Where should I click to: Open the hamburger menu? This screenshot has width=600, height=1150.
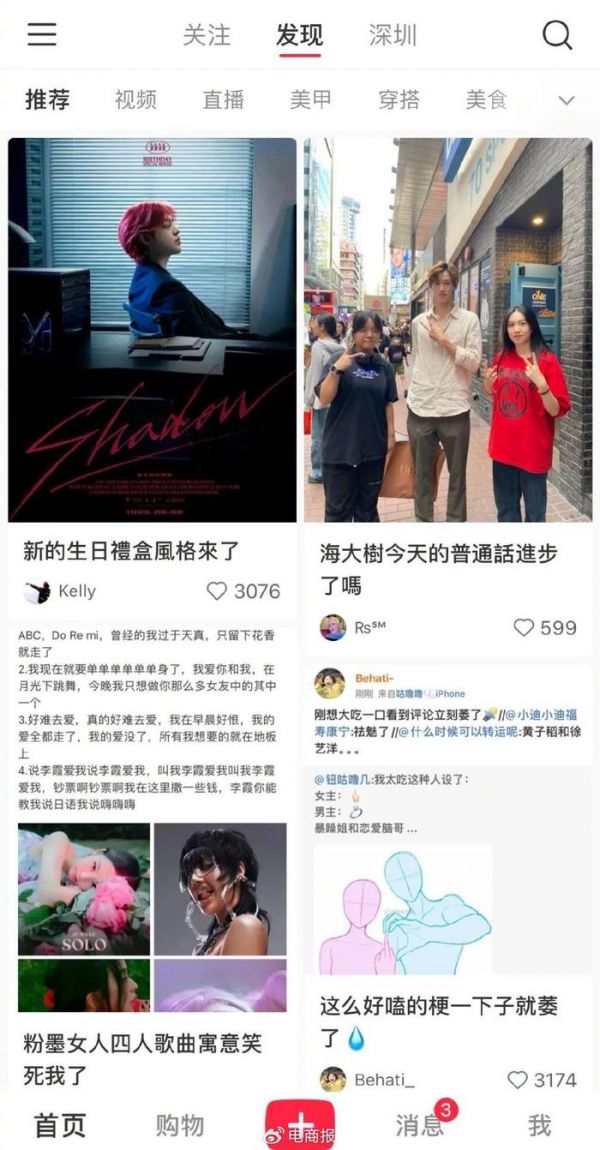[x=41, y=34]
